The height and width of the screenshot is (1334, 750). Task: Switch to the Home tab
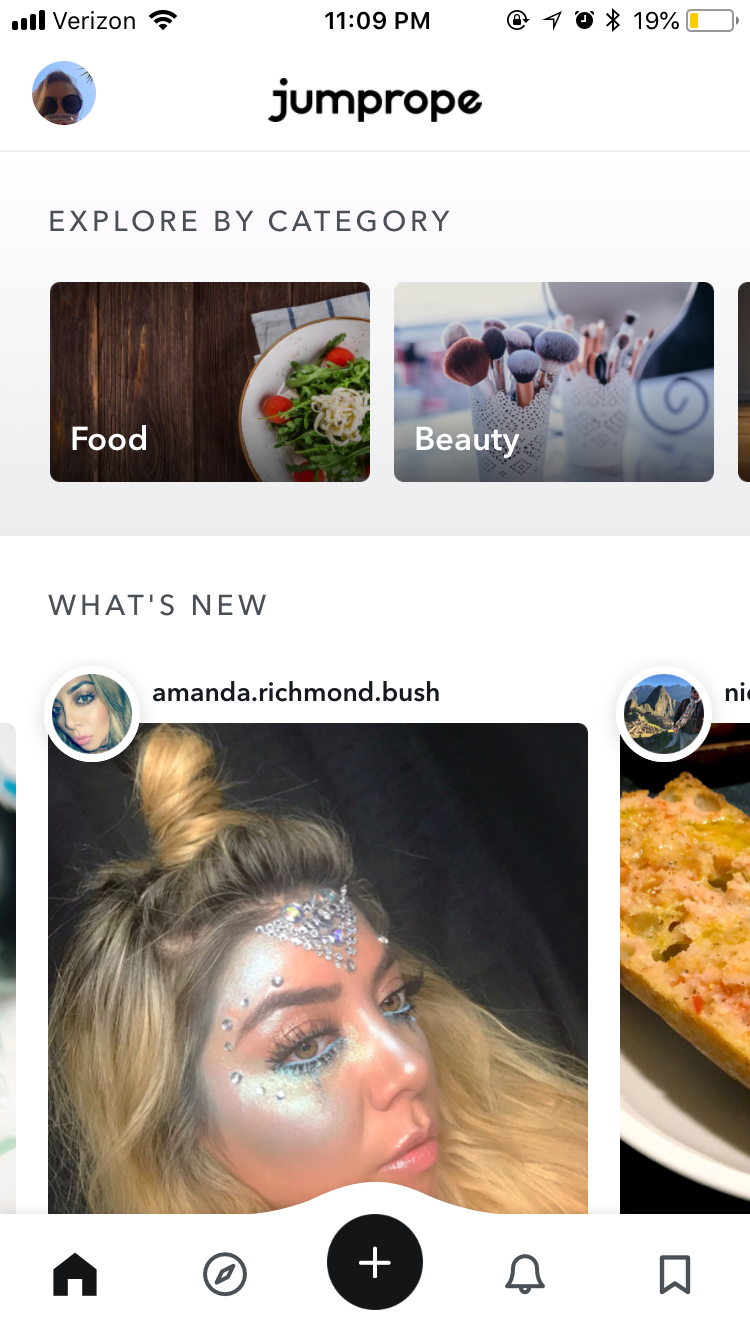click(75, 1274)
